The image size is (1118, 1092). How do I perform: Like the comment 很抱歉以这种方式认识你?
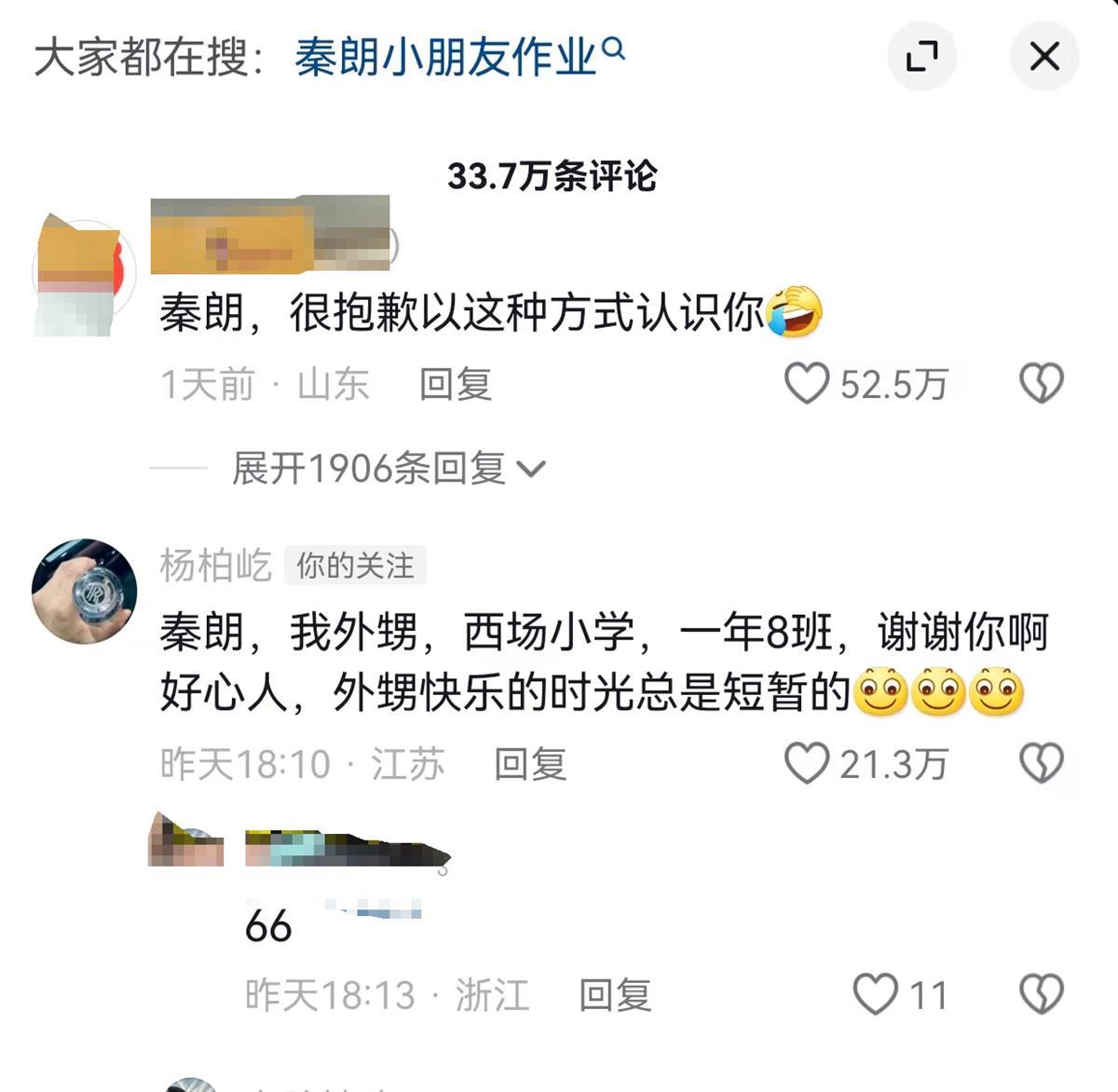tap(807, 384)
